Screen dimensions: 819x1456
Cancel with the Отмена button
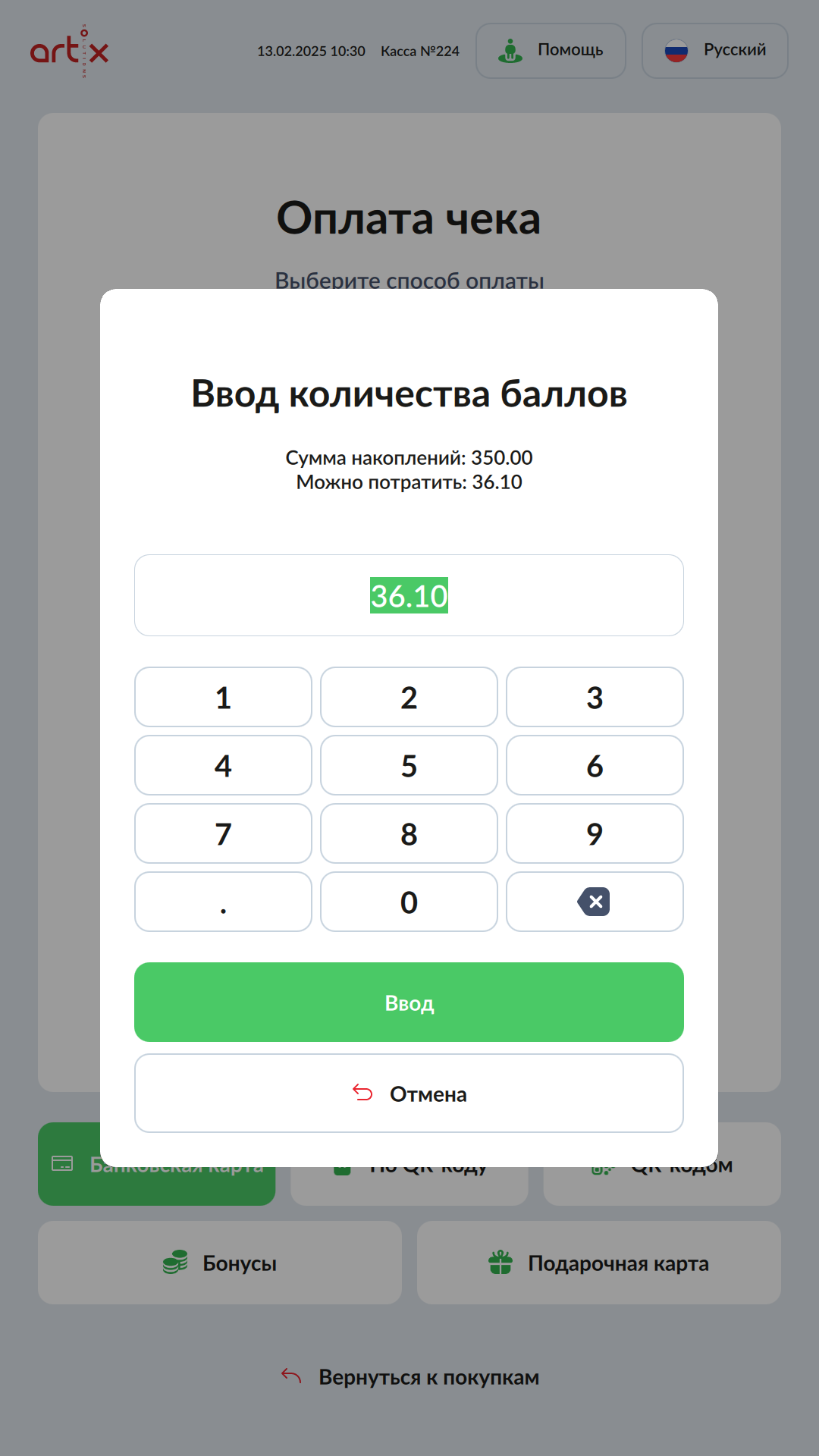[409, 1093]
